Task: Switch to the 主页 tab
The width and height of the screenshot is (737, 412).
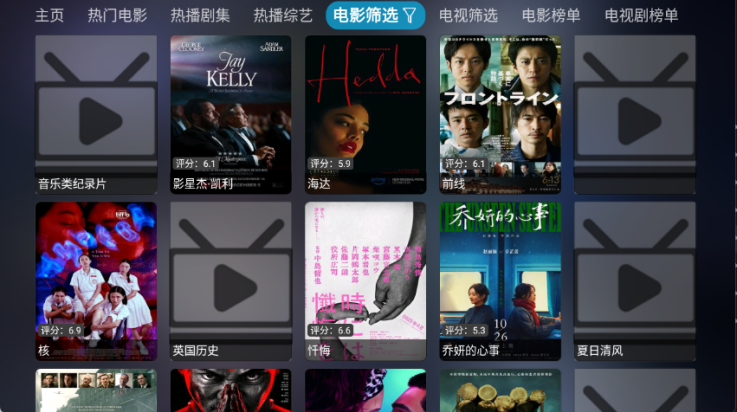Action: [x=49, y=15]
